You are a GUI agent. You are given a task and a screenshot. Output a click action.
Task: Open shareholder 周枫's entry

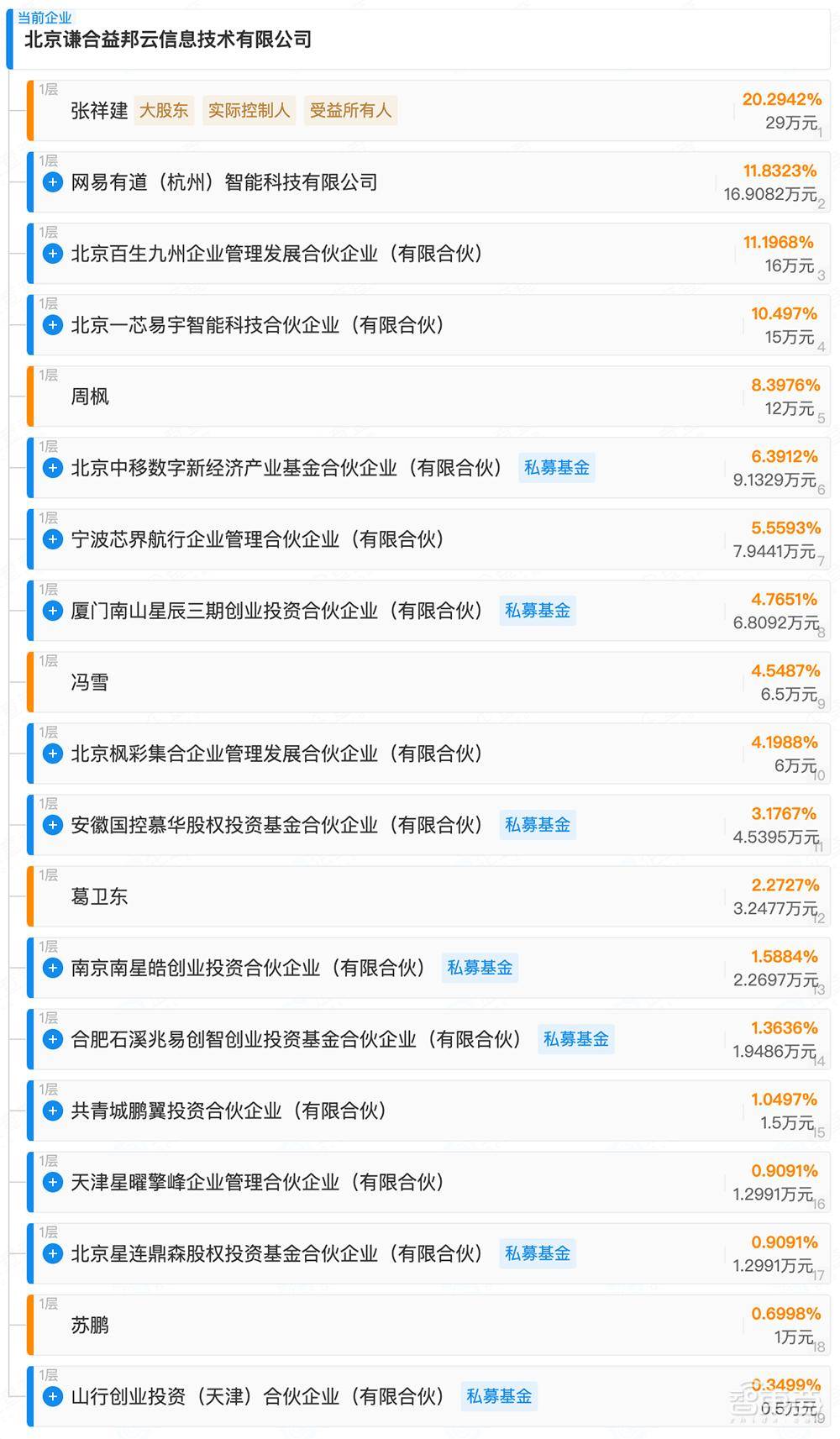pyautogui.click(x=90, y=397)
